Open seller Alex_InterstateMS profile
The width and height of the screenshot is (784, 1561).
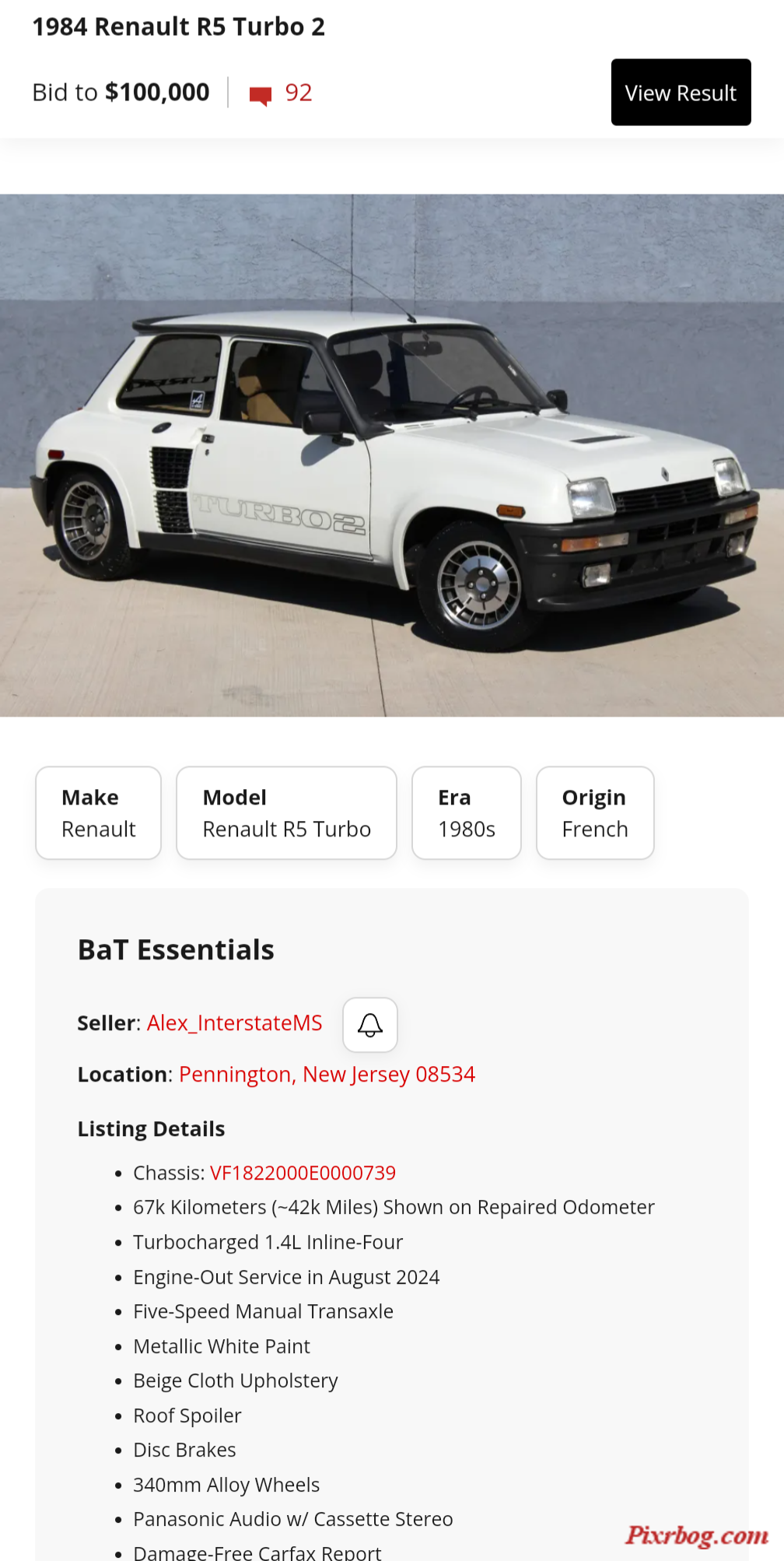[x=234, y=1023]
